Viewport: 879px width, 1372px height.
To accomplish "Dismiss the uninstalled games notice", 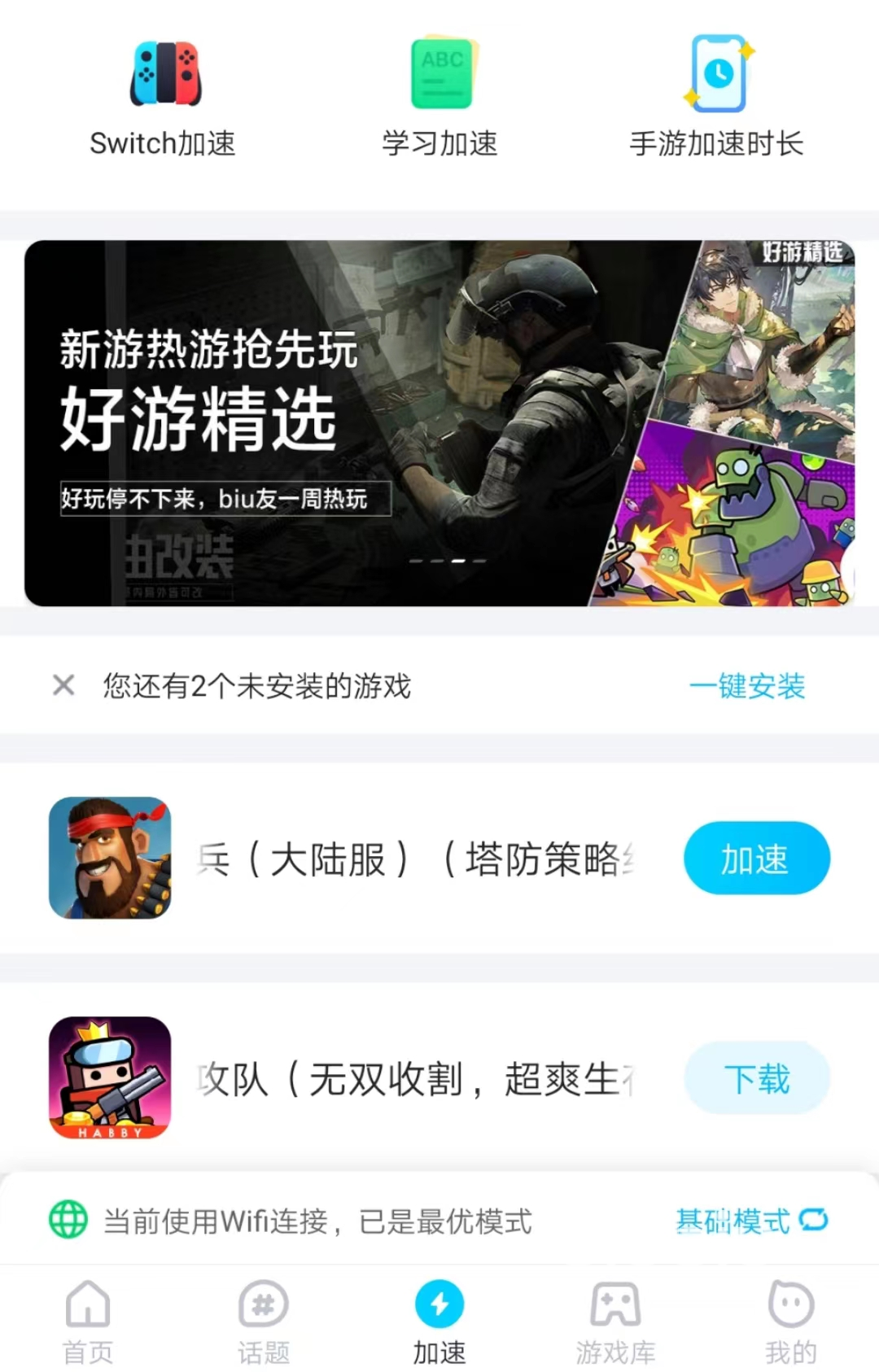I will pos(63,685).
